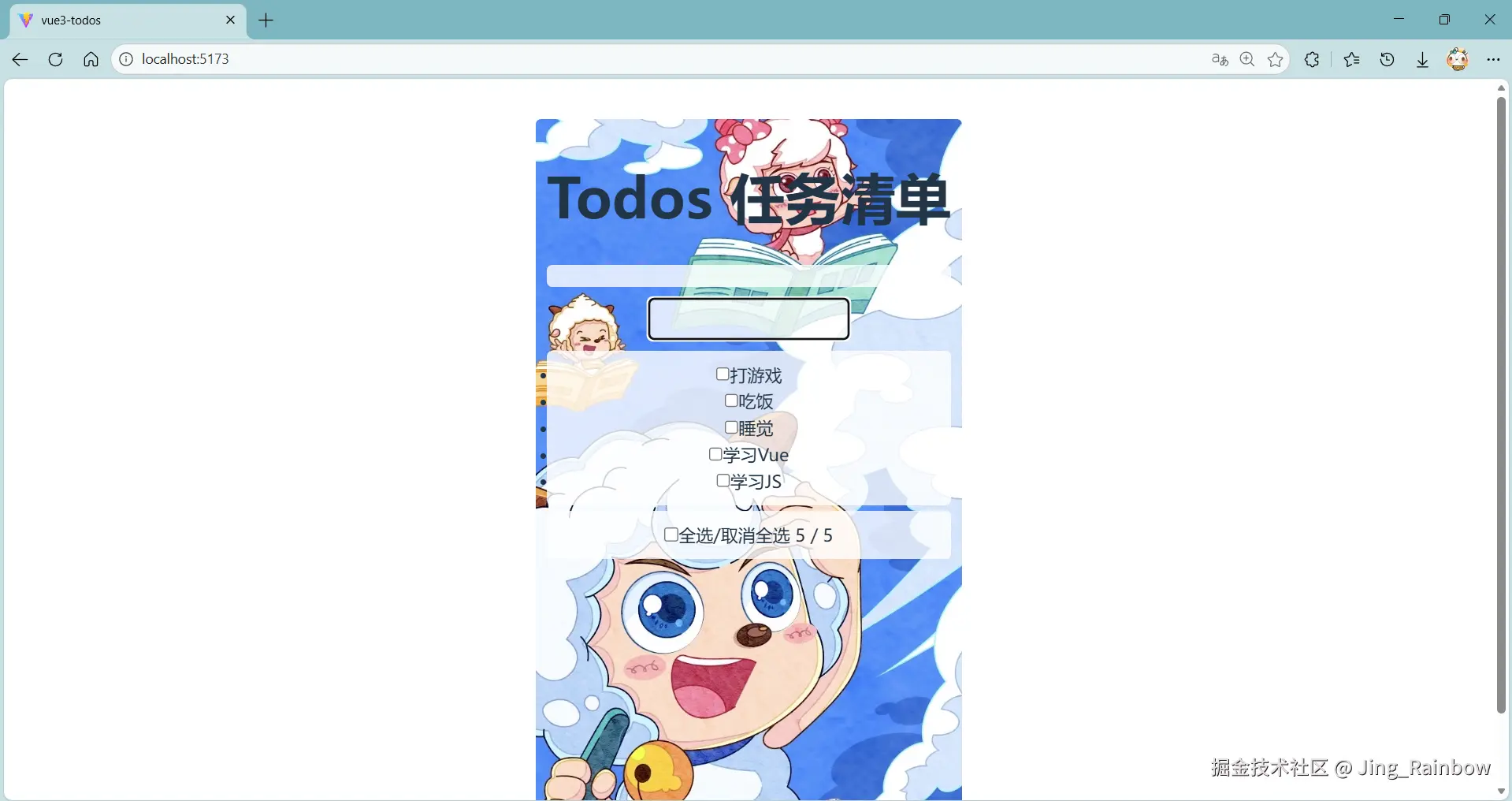1512x801 pixels.
Task: Open the browser extensions menu
Action: click(1312, 59)
